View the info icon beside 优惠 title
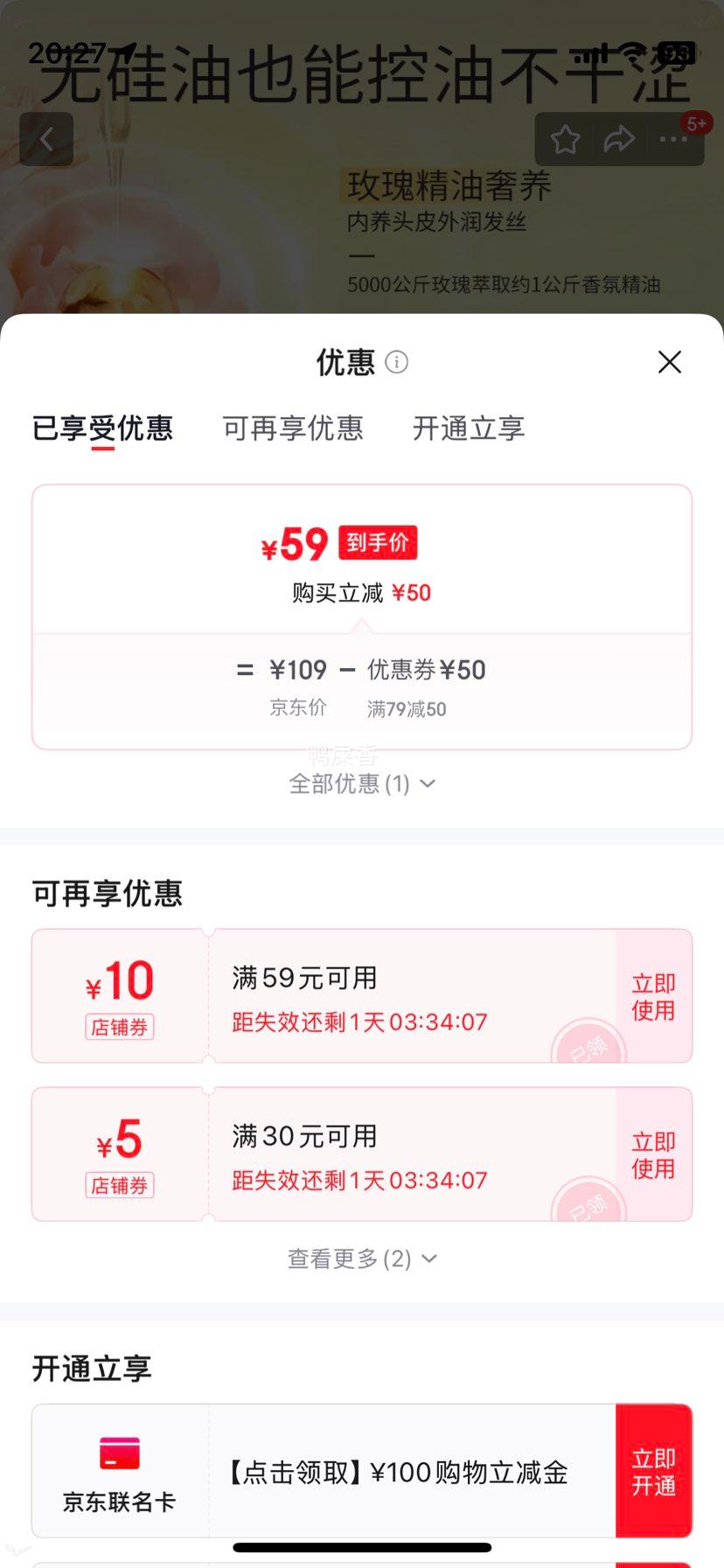 pos(395,362)
